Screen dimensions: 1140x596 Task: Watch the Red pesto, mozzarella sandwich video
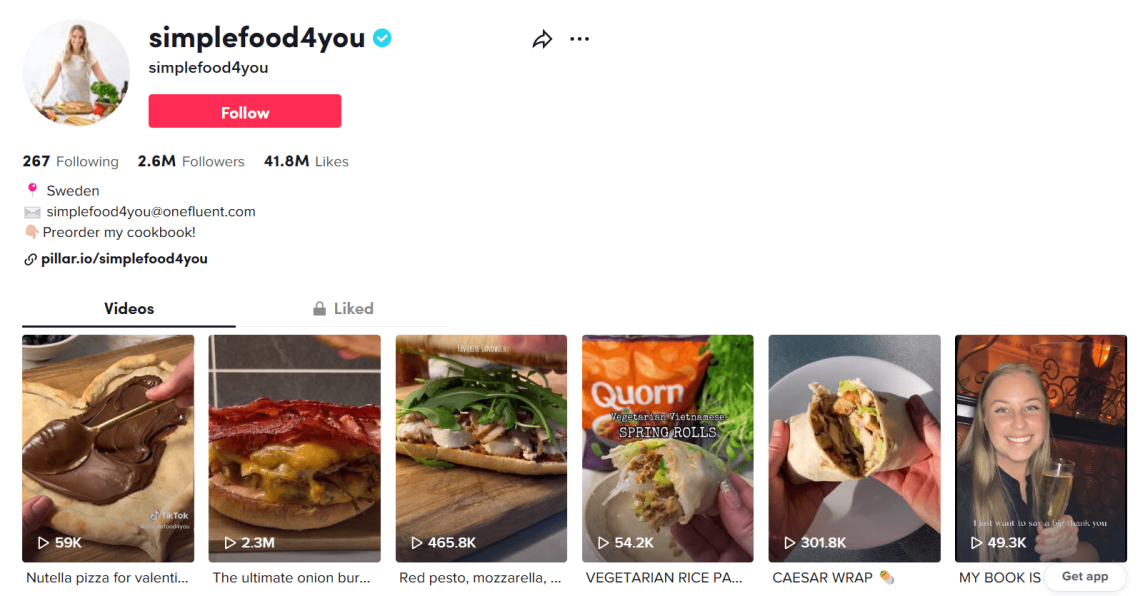click(481, 448)
